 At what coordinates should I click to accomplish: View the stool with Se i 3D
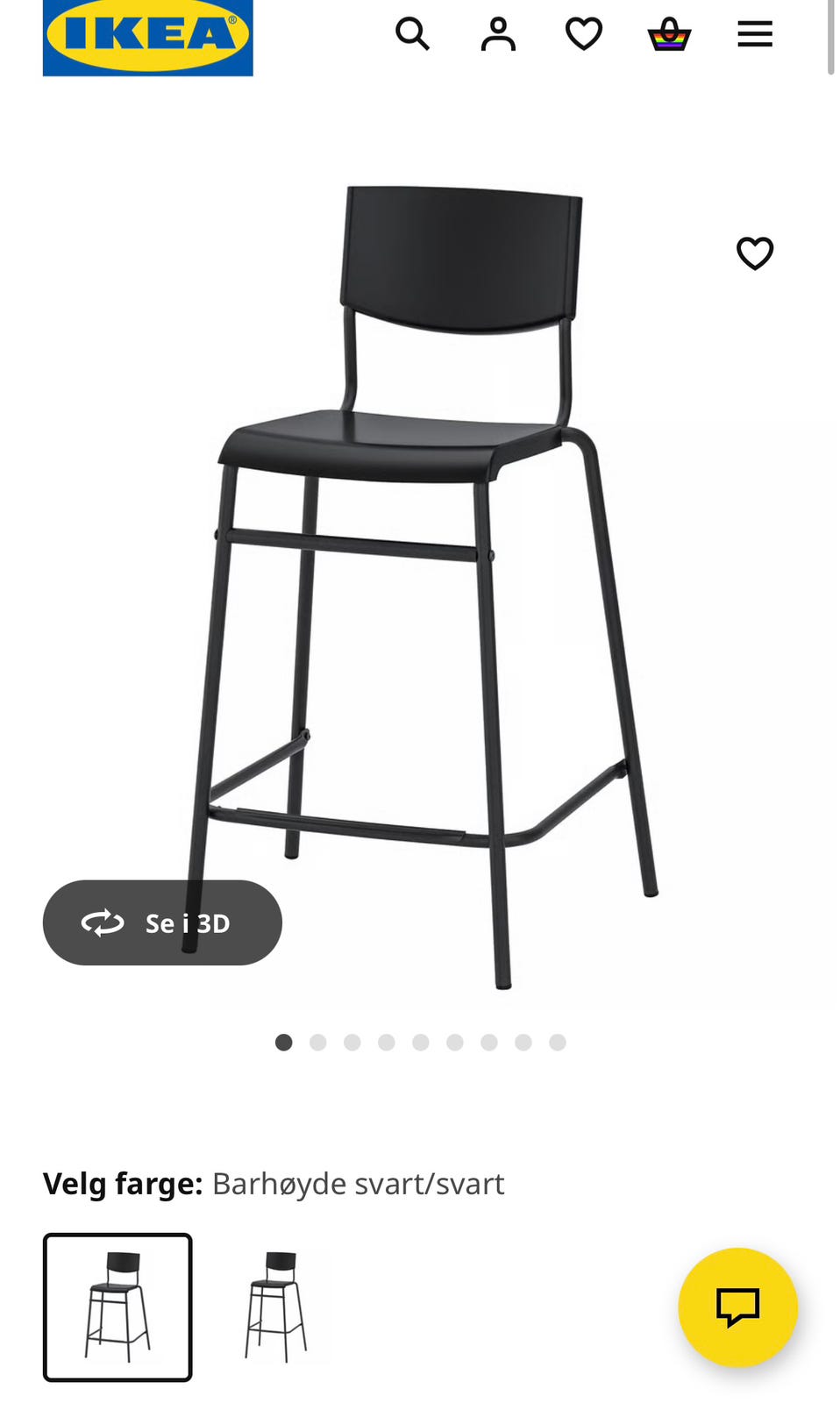(162, 922)
